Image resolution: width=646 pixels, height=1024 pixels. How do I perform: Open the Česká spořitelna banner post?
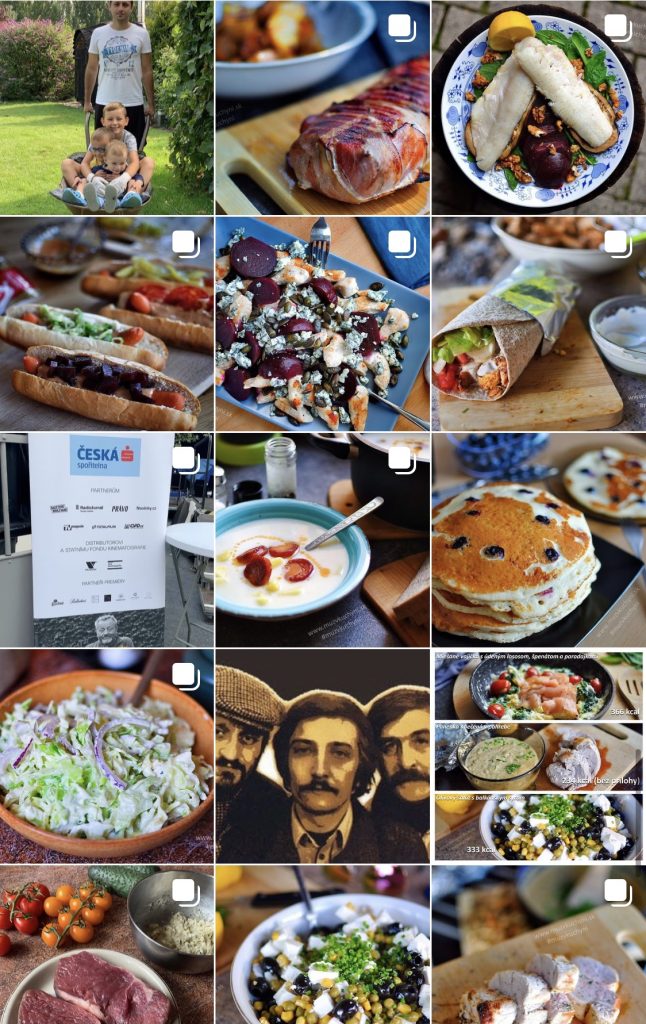(106, 539)
